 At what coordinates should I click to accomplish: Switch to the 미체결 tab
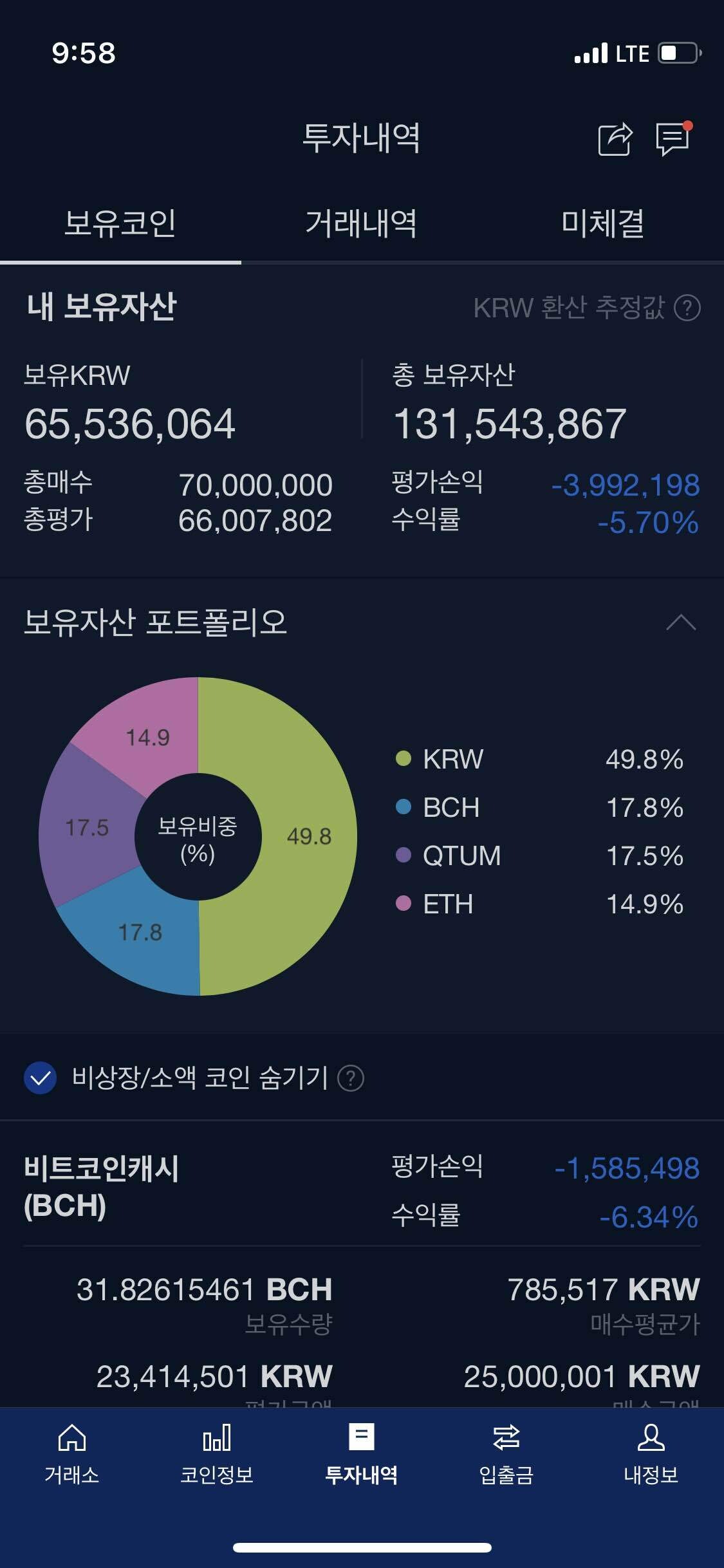(602, 223)
